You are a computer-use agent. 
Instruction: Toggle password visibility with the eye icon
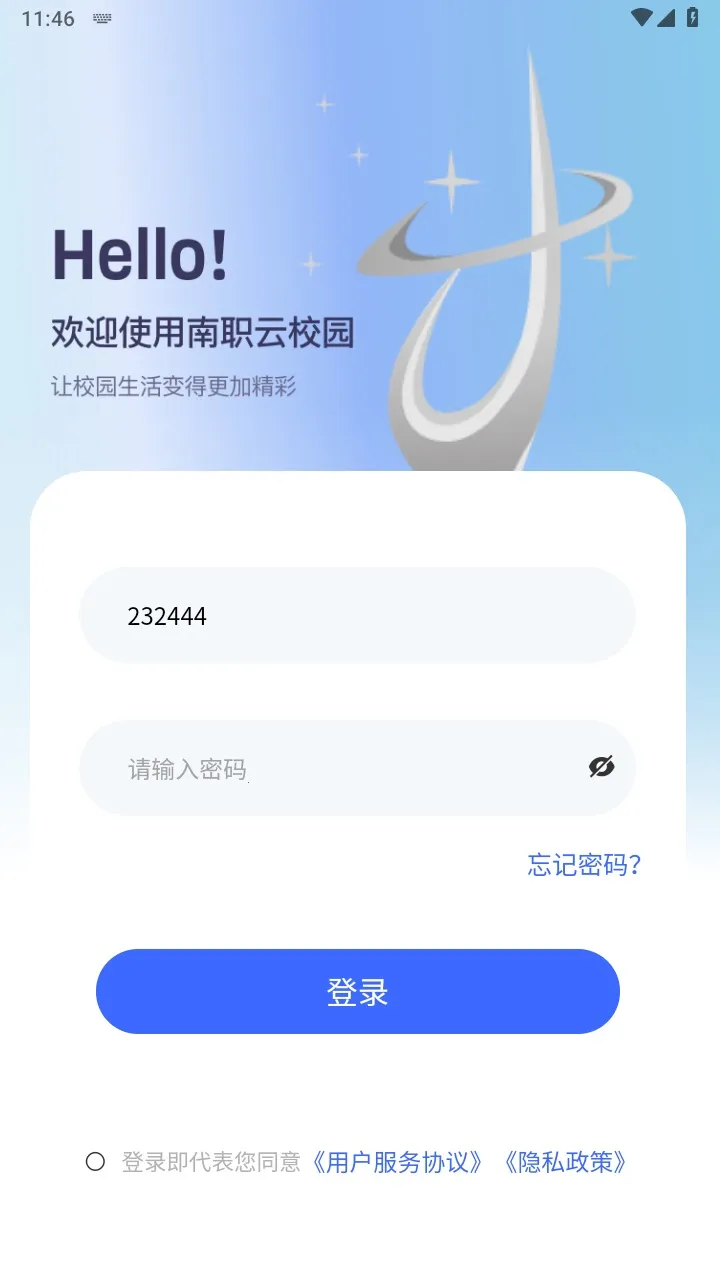(600, 766)
